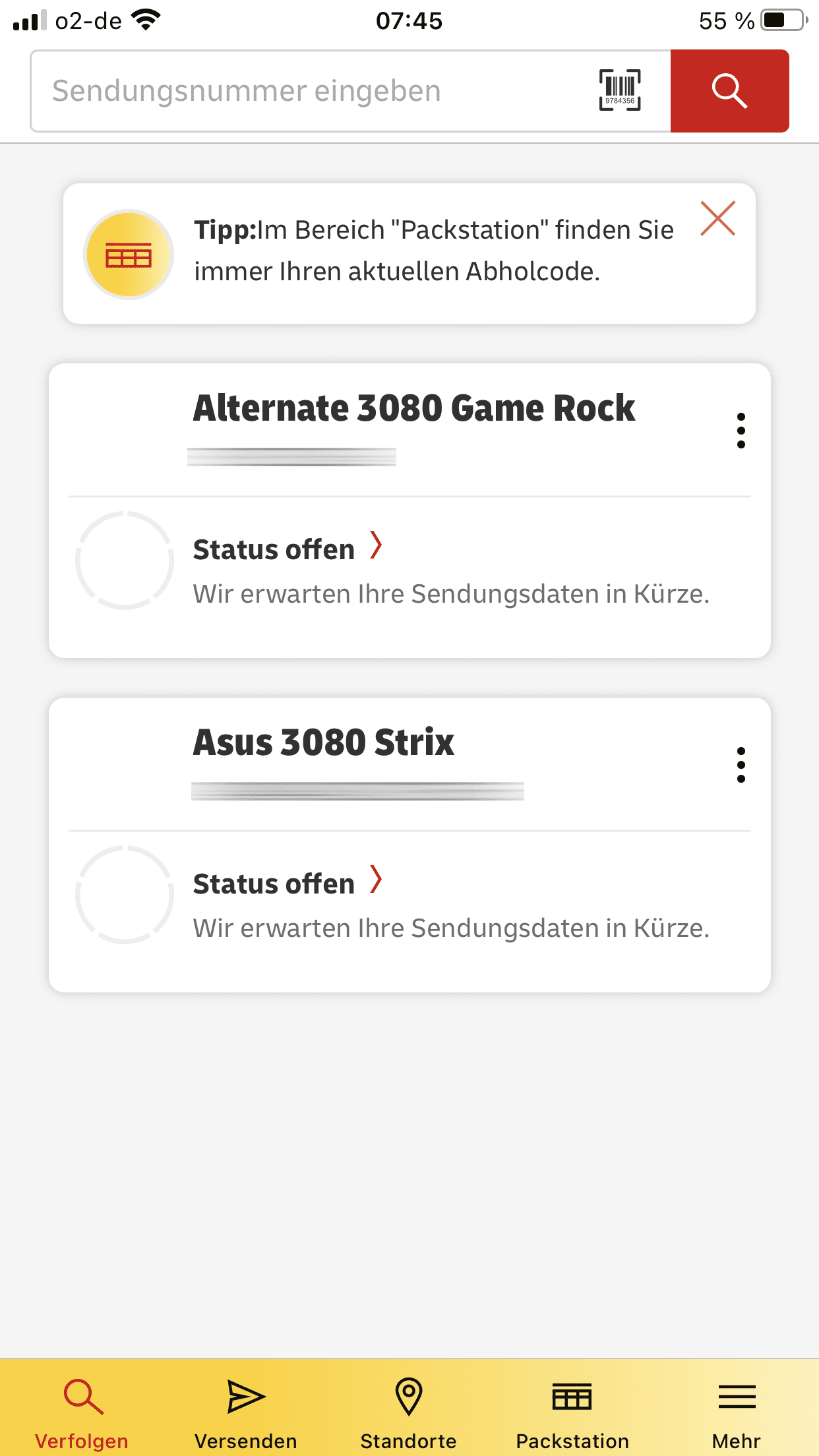The height and width of the screenshot is (1456, 819).
Task: Open options for Asus 3080 Strix
Action: point(741,765)
